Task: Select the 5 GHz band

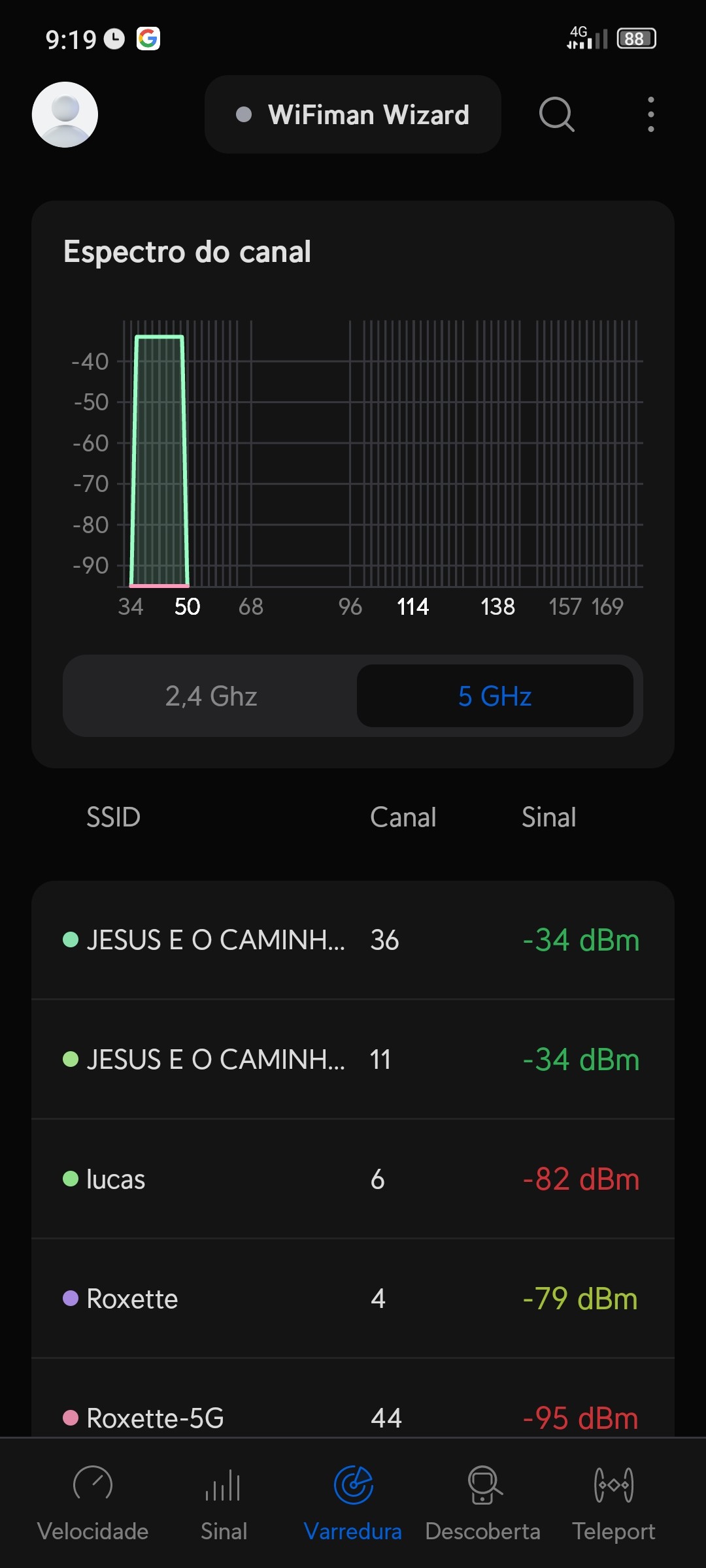Action: [x=495, y=696]
